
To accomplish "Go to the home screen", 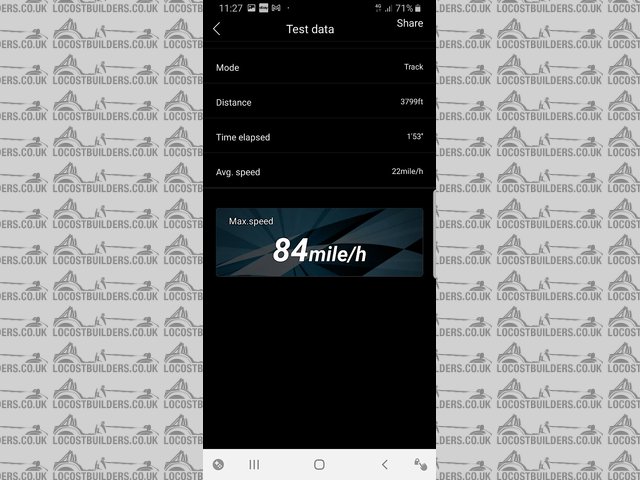I will pos(319,465).
